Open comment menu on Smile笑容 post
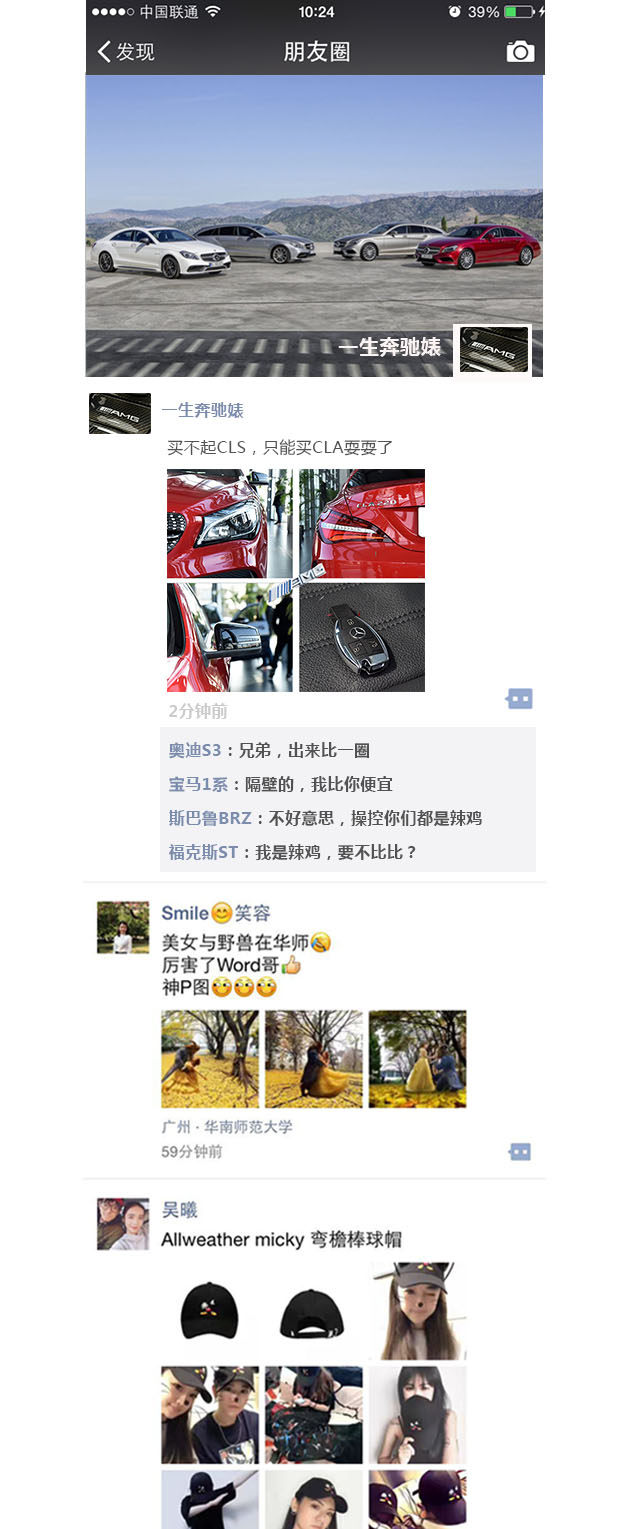This screenshot has height=1529, width=640. point(520,1152)
